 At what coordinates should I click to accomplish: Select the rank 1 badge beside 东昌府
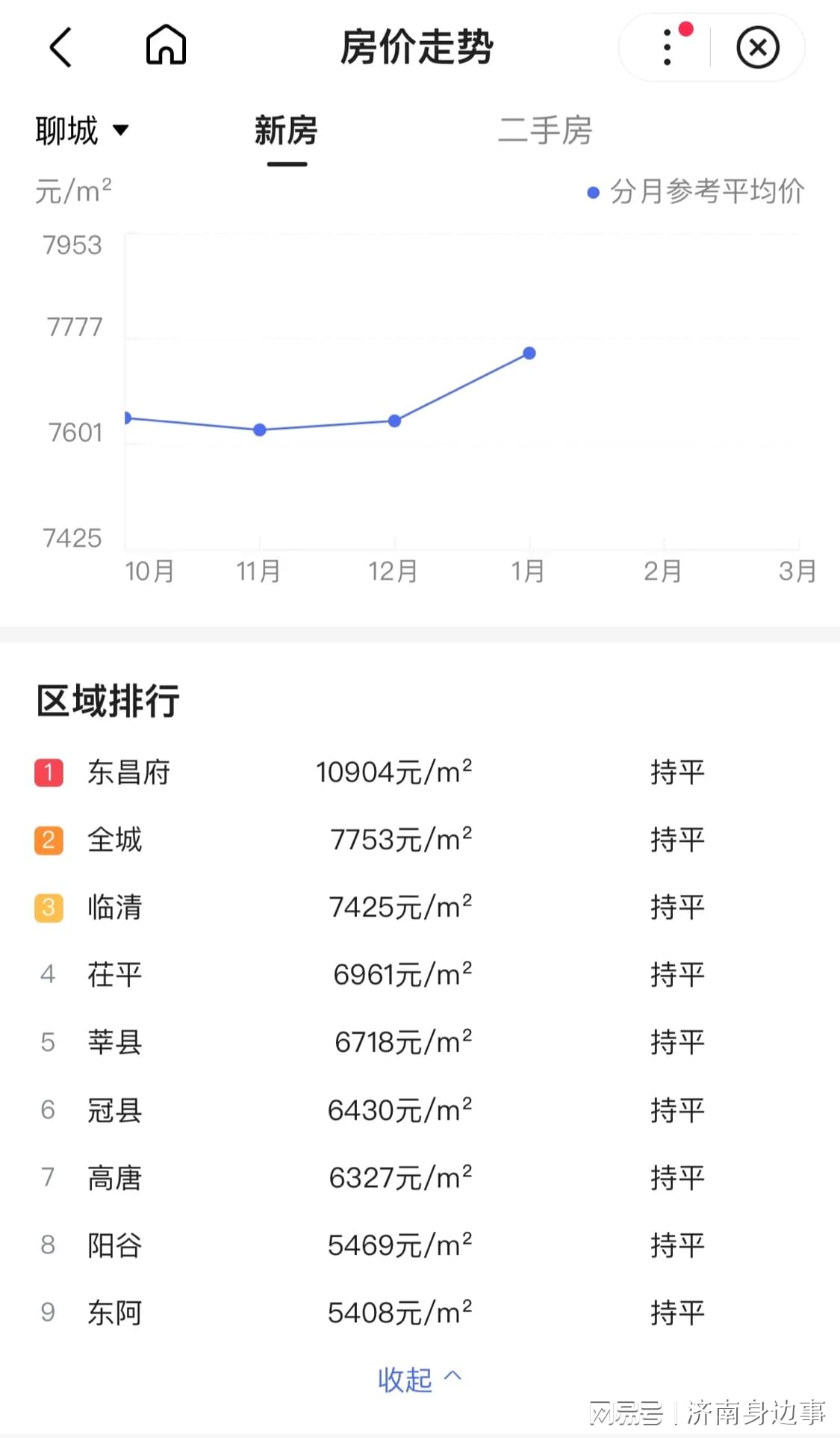48,773
